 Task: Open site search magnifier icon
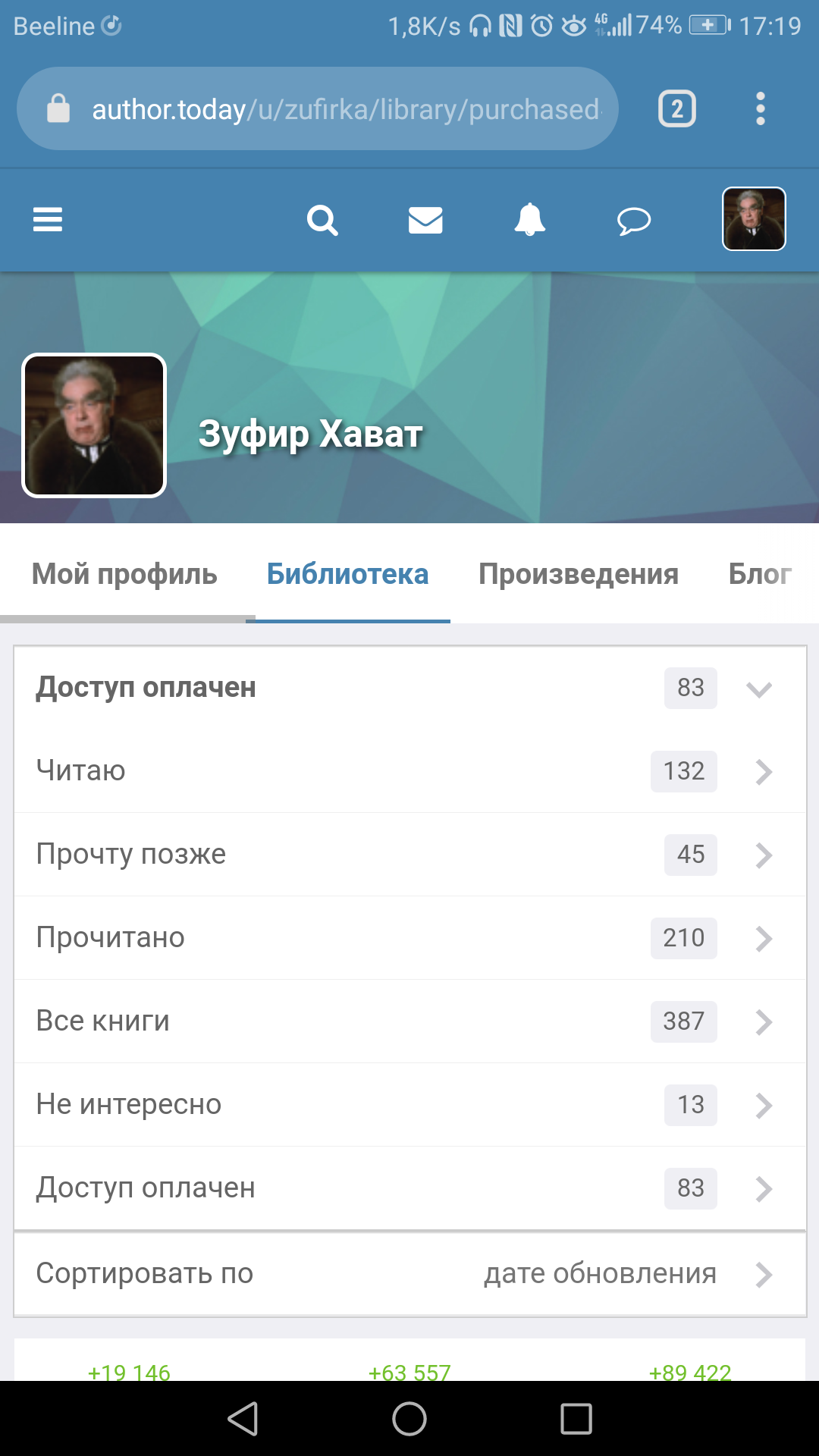tap(322, 220)
